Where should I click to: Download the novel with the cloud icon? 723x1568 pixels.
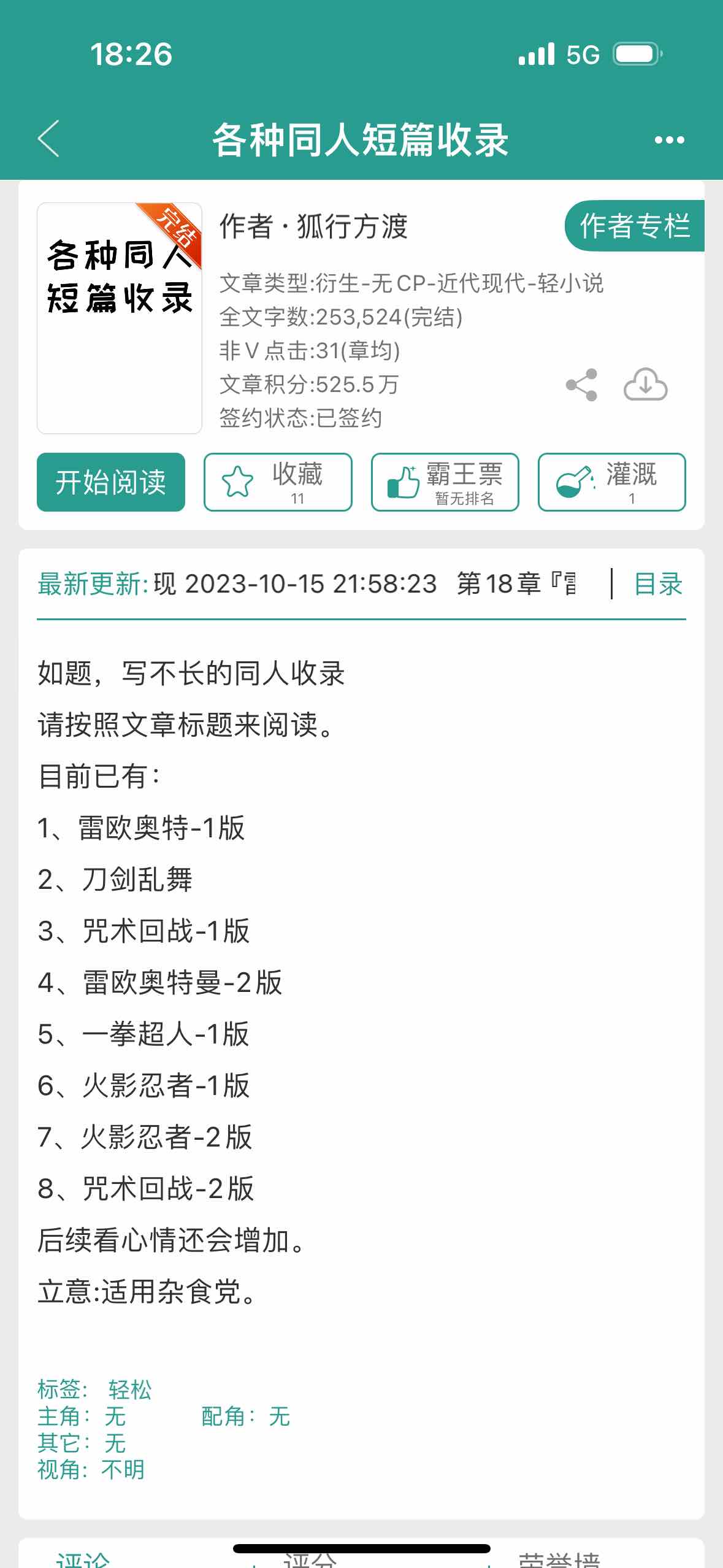(x=645, y=385)
